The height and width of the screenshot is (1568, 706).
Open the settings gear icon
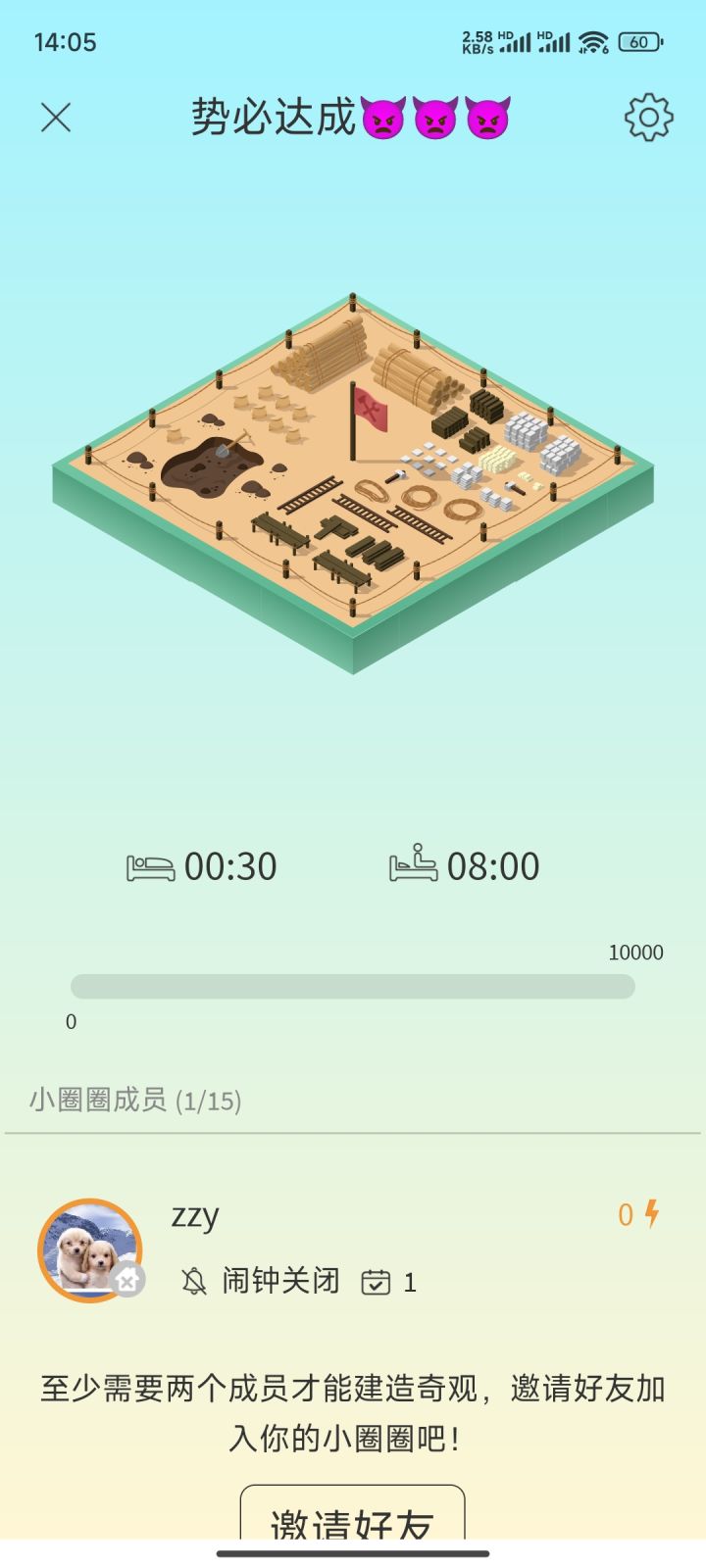tap(648, 117)
